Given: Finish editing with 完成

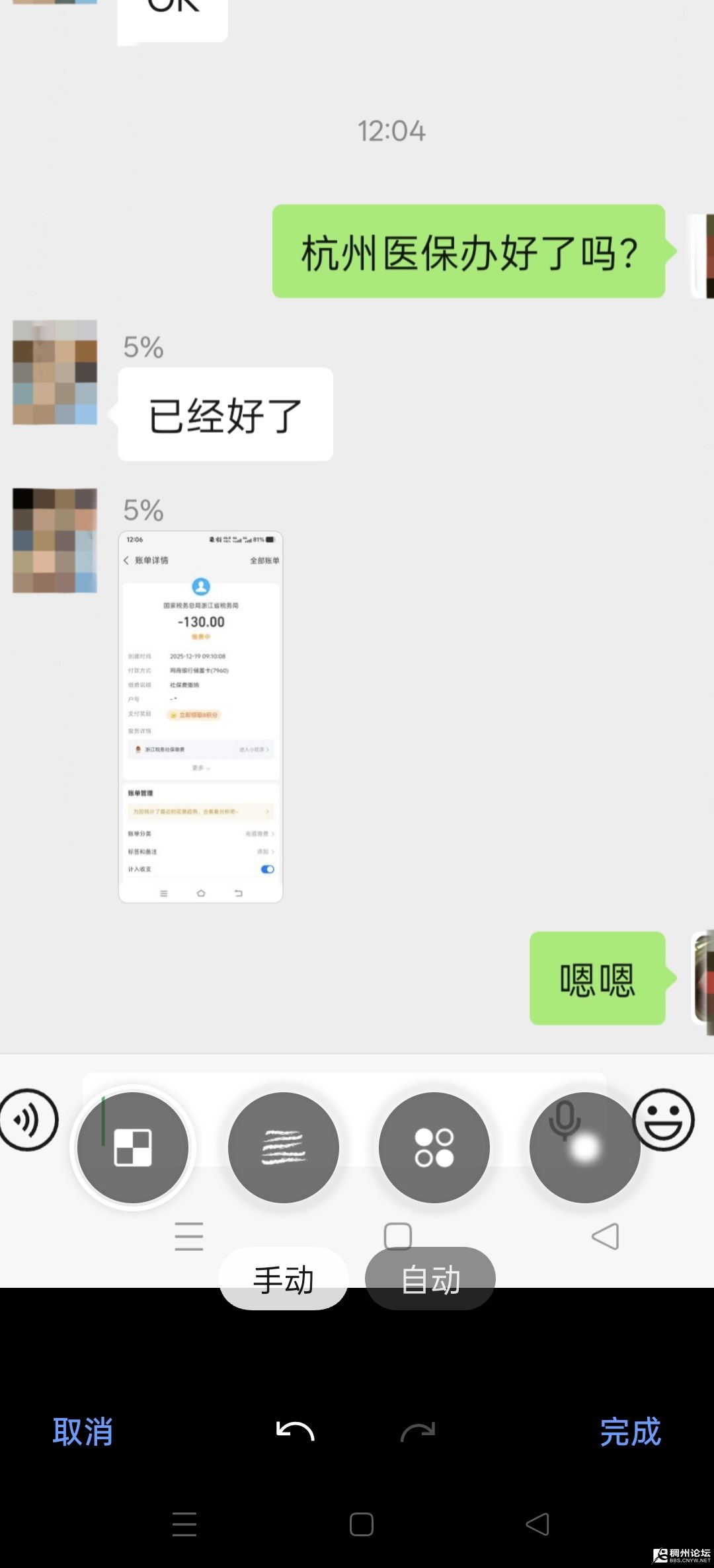Looking at the screenshot, I should pos(630,1432).
